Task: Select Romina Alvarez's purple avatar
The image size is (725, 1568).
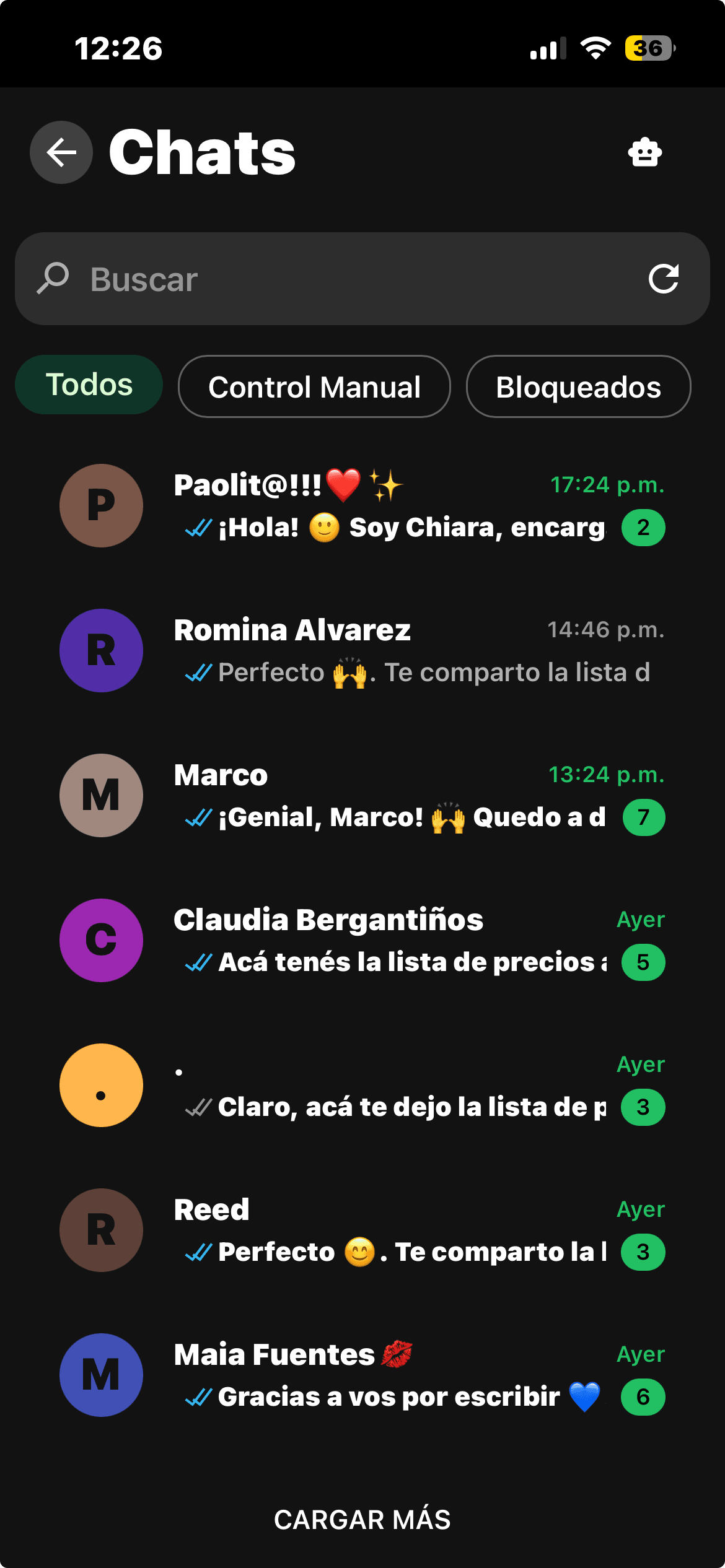Action: coord(101,651)
